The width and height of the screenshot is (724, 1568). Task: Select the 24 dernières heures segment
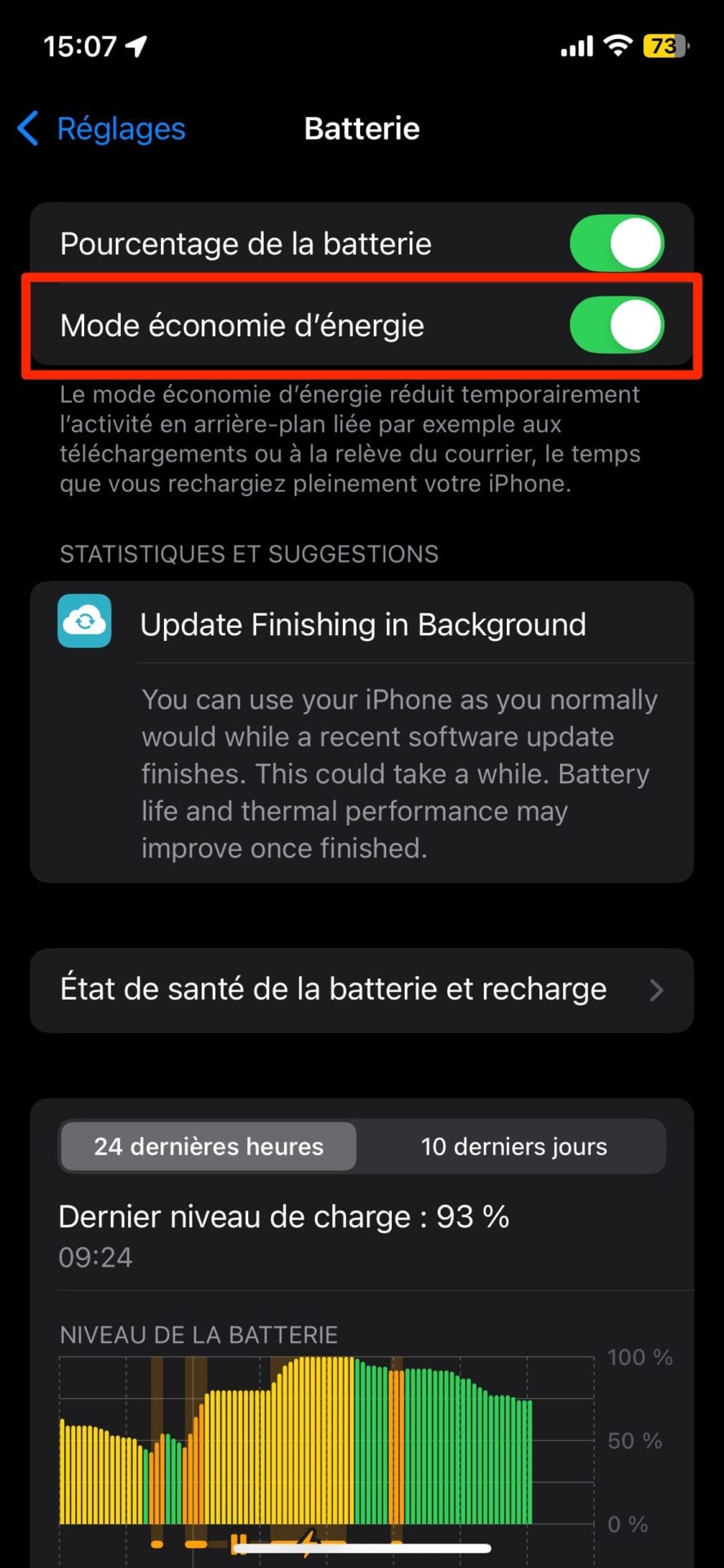coord(208,1146)
